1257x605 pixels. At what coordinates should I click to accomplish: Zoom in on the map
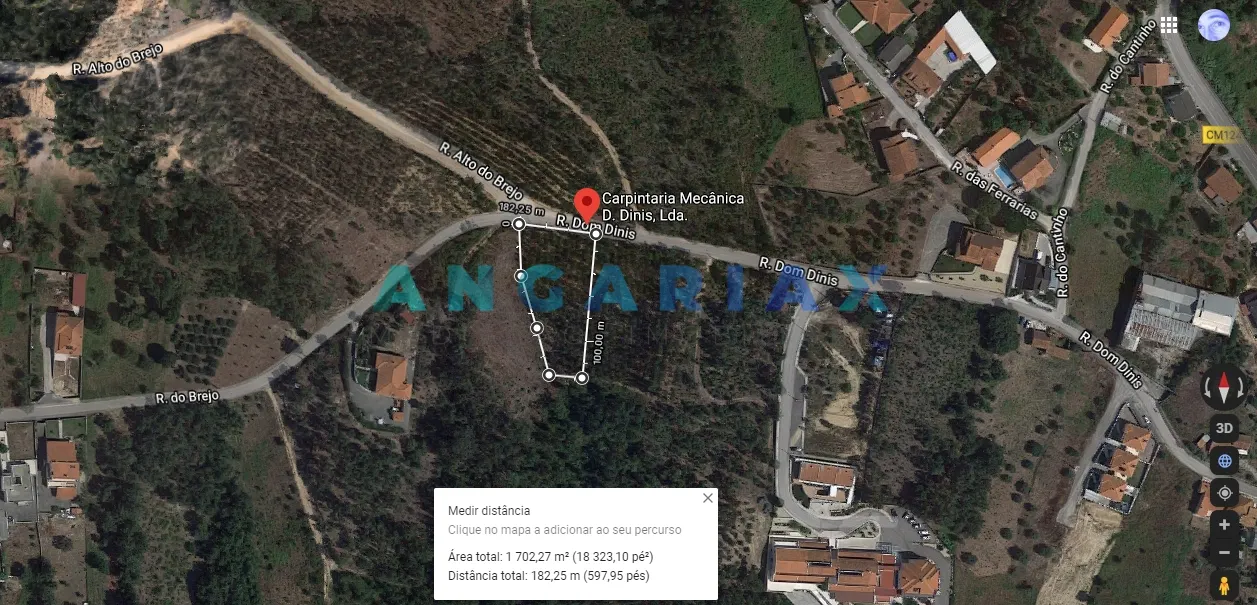point(1224,524)
